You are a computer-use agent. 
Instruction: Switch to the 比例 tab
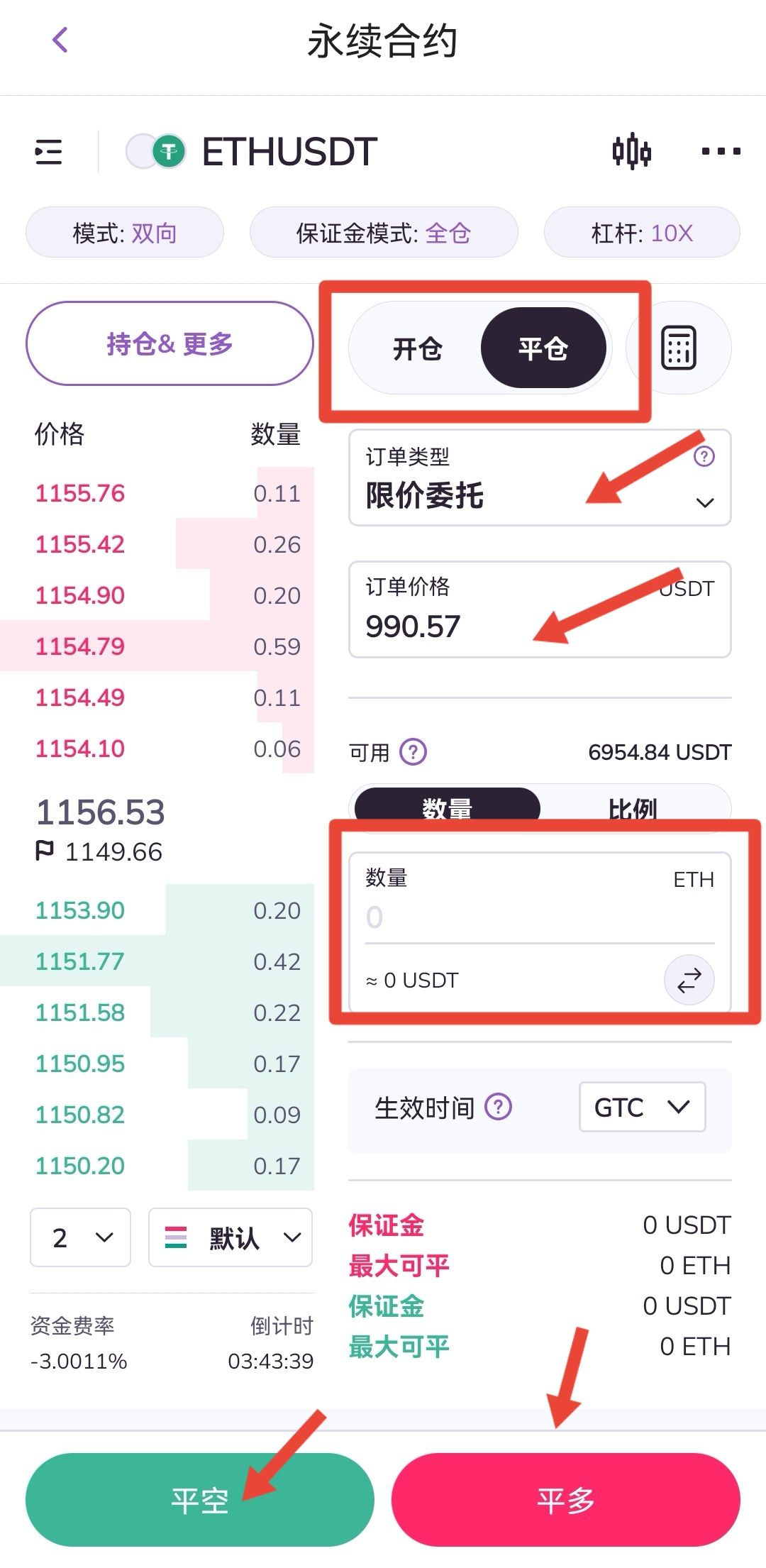(633, 808)
